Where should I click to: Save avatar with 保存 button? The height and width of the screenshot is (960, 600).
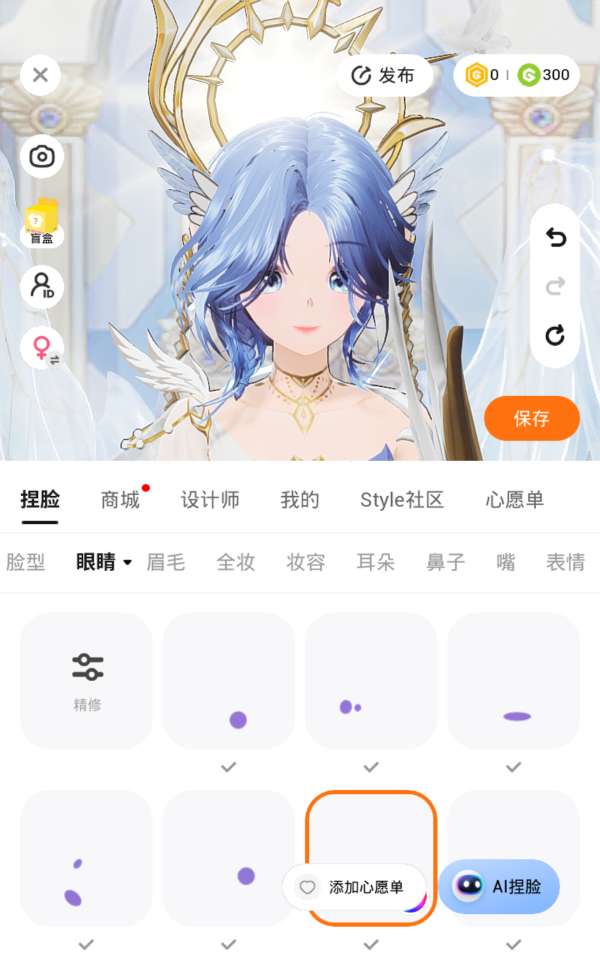click(532, 419)
